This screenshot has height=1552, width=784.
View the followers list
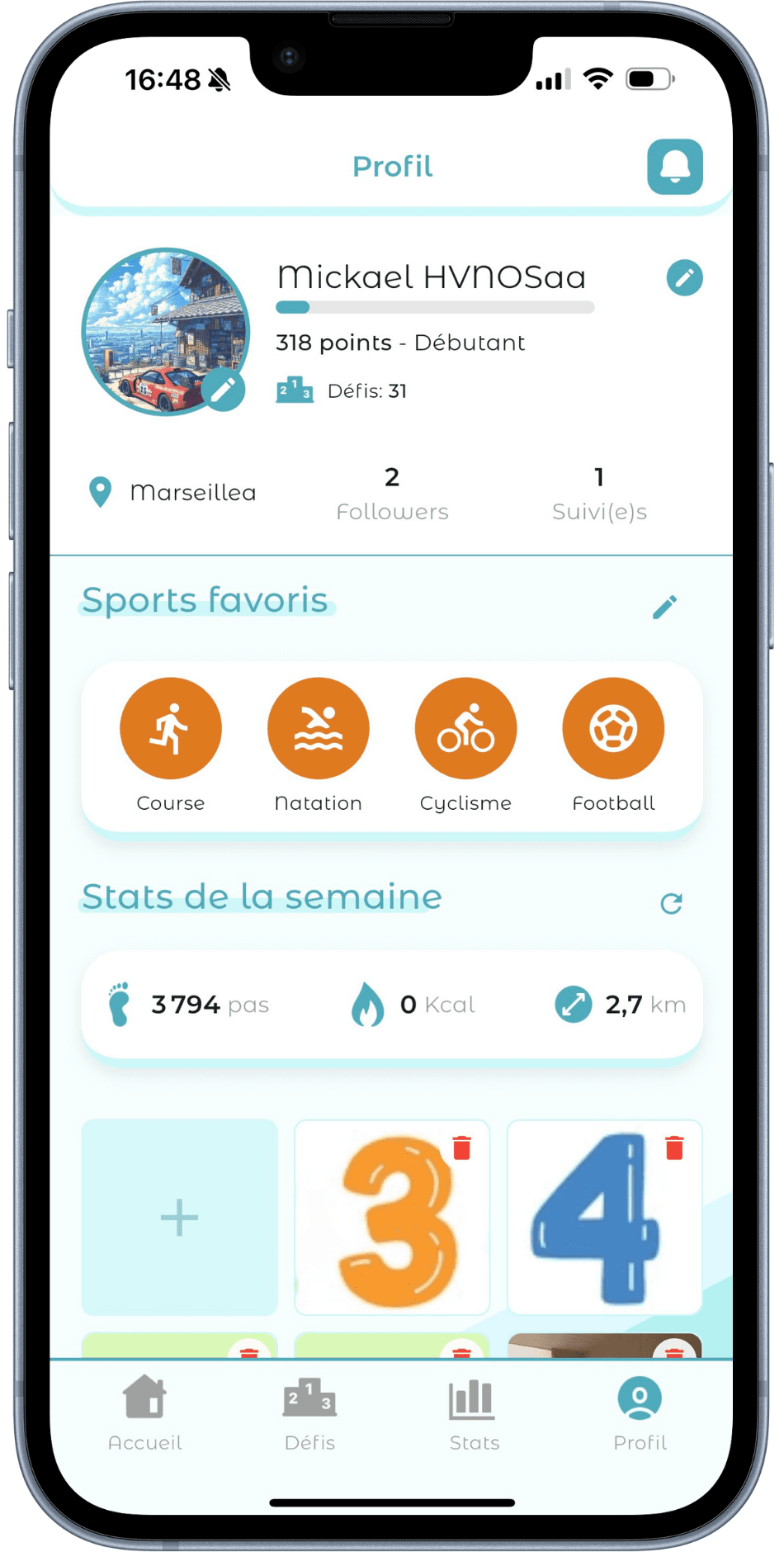(392, 494)
